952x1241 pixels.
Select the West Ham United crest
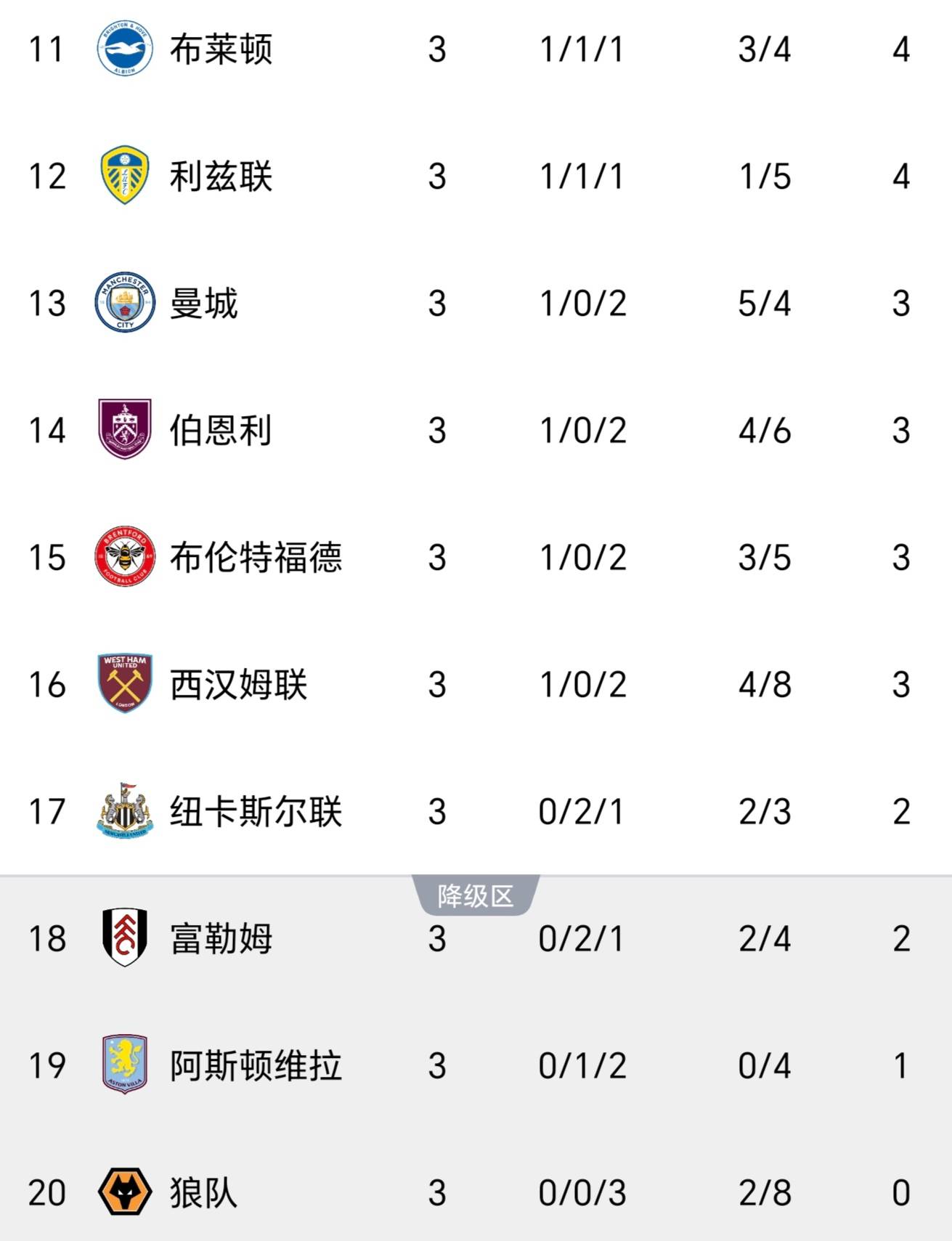pyautogui.click(x=125, y=683)
